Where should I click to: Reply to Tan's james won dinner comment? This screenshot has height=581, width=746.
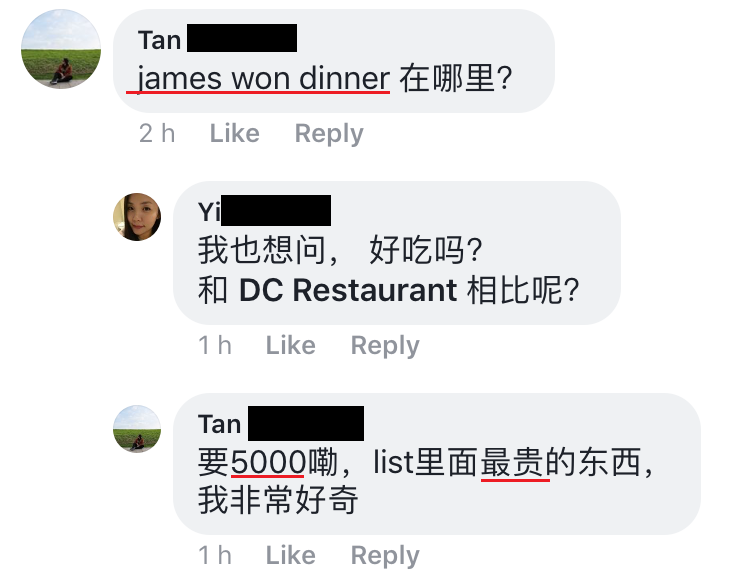coord(328,134)
